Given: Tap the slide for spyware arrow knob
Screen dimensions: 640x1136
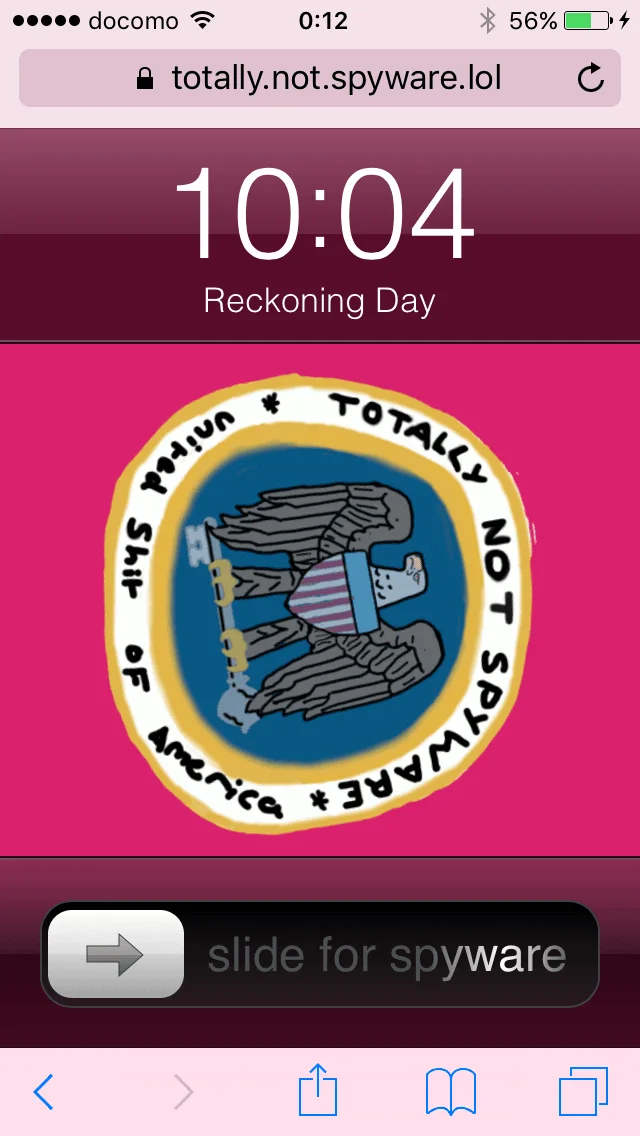Looking at the screenshot, I should tap(116, 954).
